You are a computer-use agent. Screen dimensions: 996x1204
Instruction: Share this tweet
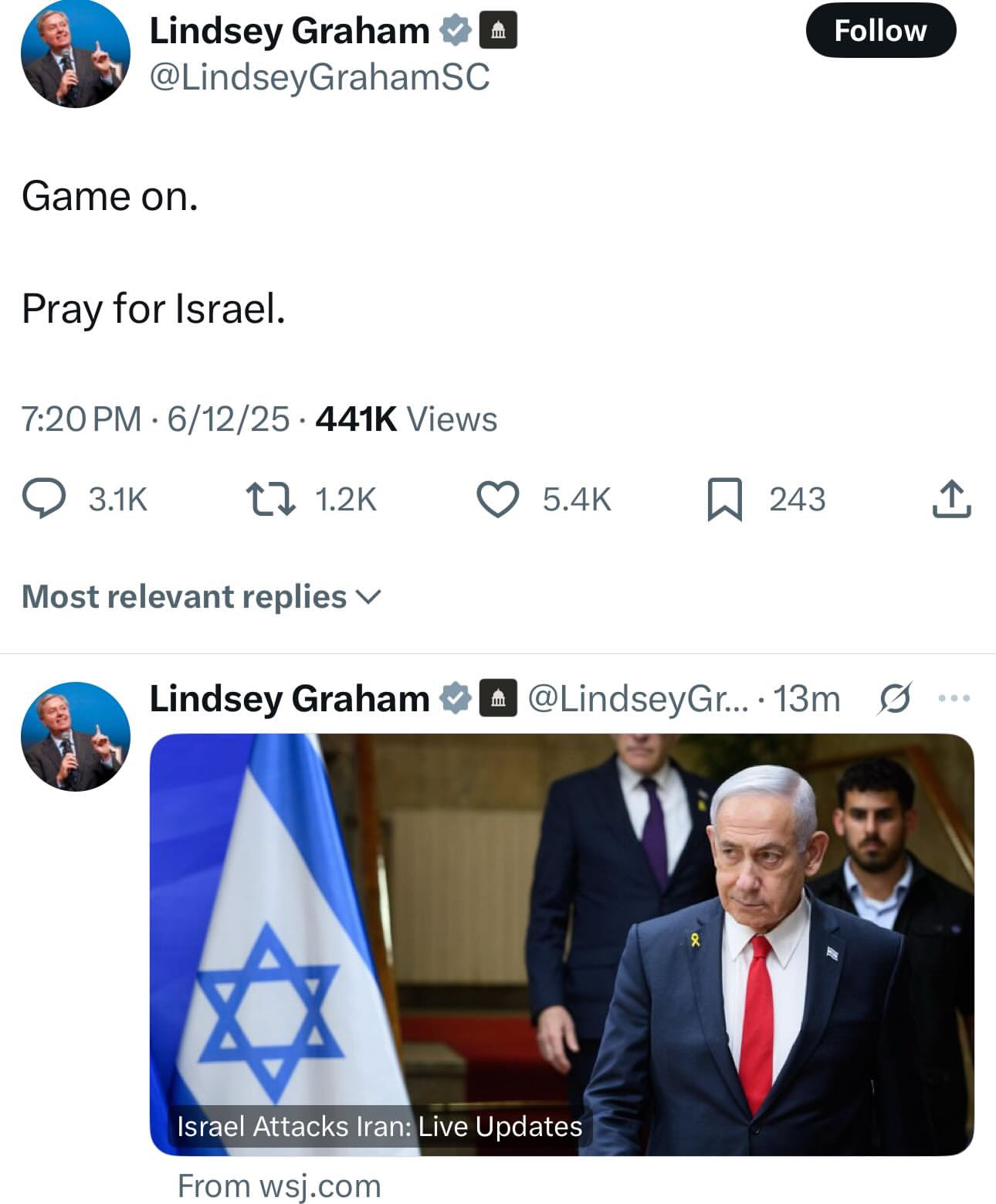[951, 500]
